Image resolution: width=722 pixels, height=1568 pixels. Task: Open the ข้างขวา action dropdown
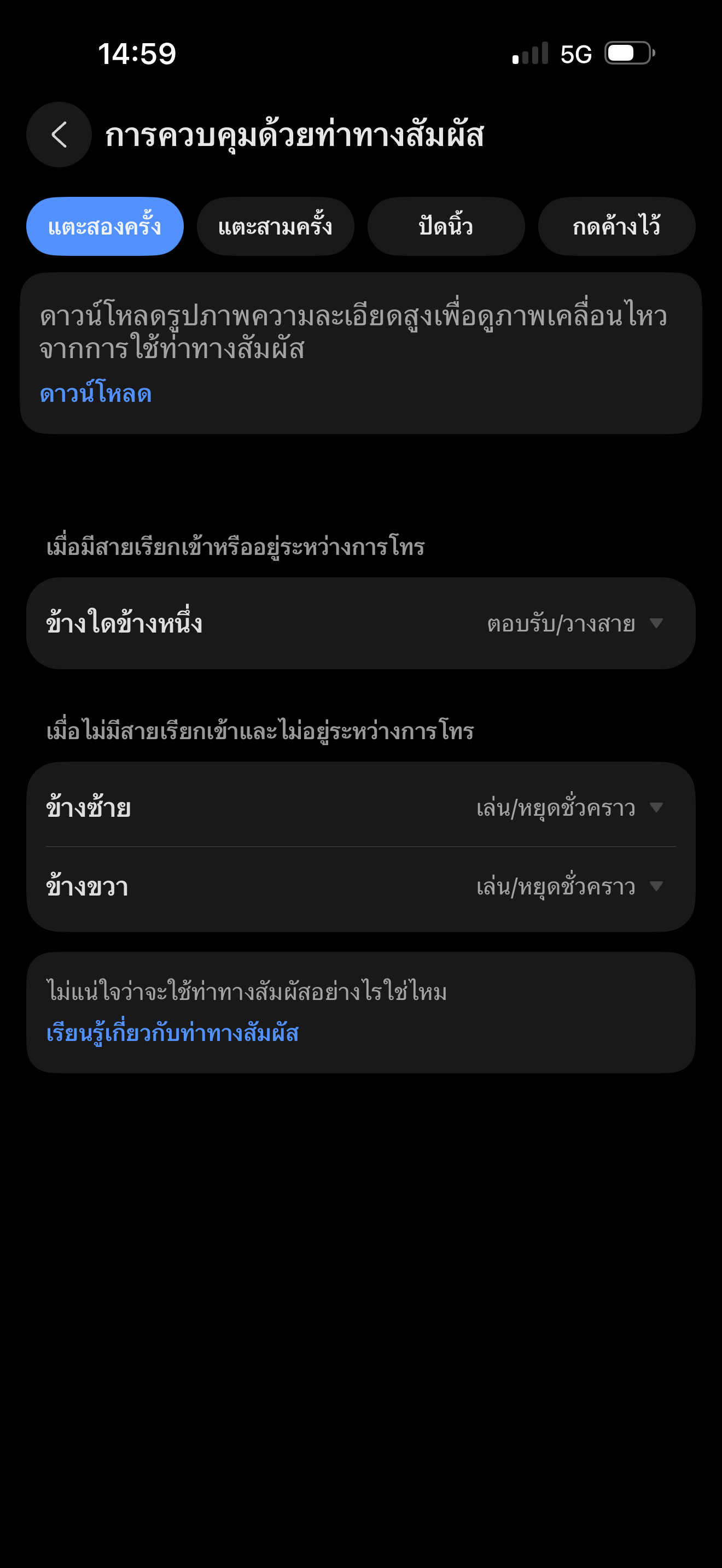point(569,887)
